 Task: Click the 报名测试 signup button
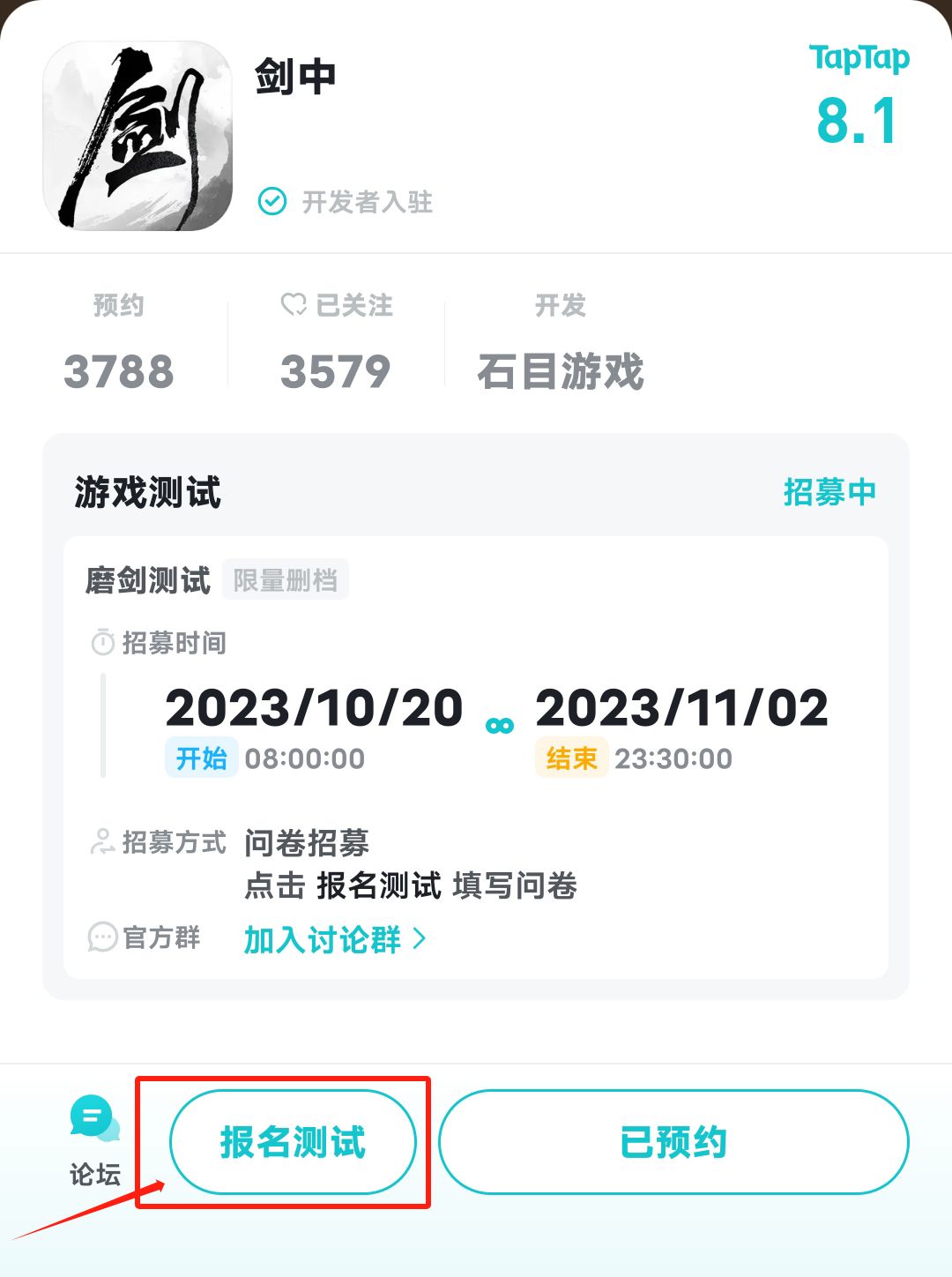pyautogui.click(x=294, y=1141)
